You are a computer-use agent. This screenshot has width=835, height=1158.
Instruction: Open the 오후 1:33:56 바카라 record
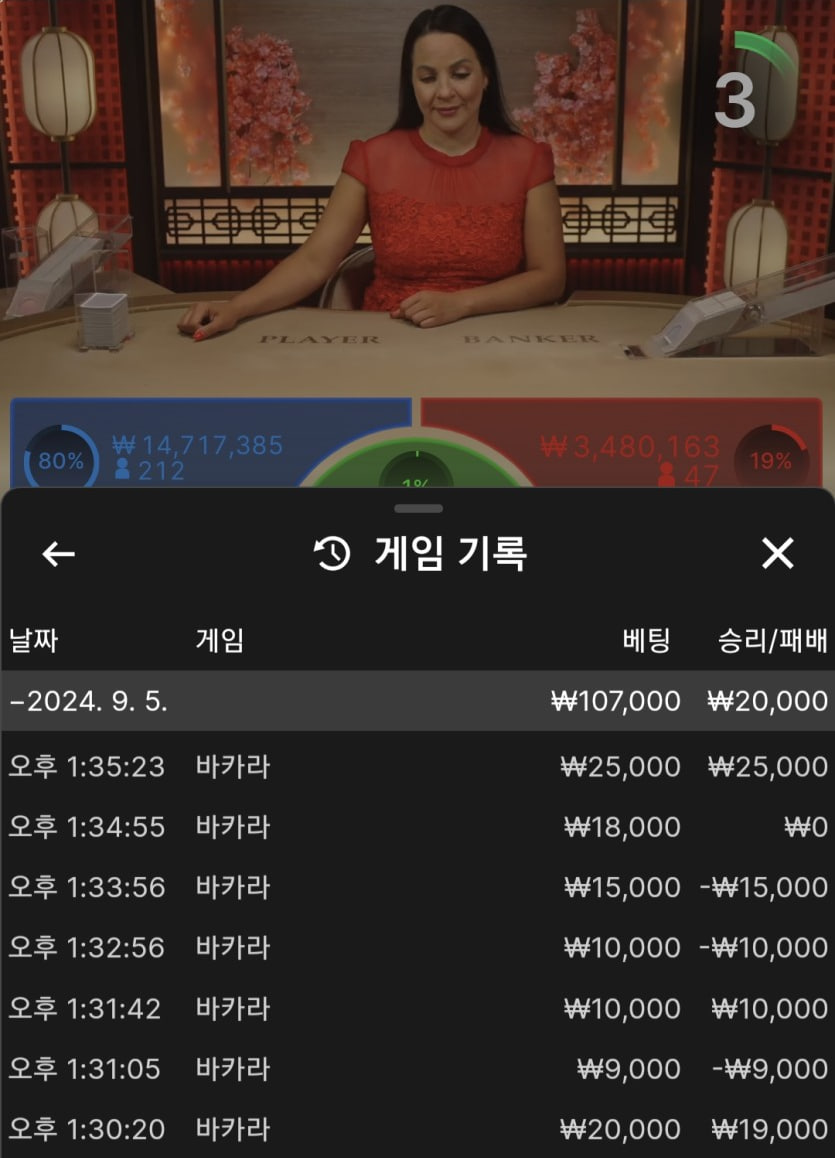417,887
